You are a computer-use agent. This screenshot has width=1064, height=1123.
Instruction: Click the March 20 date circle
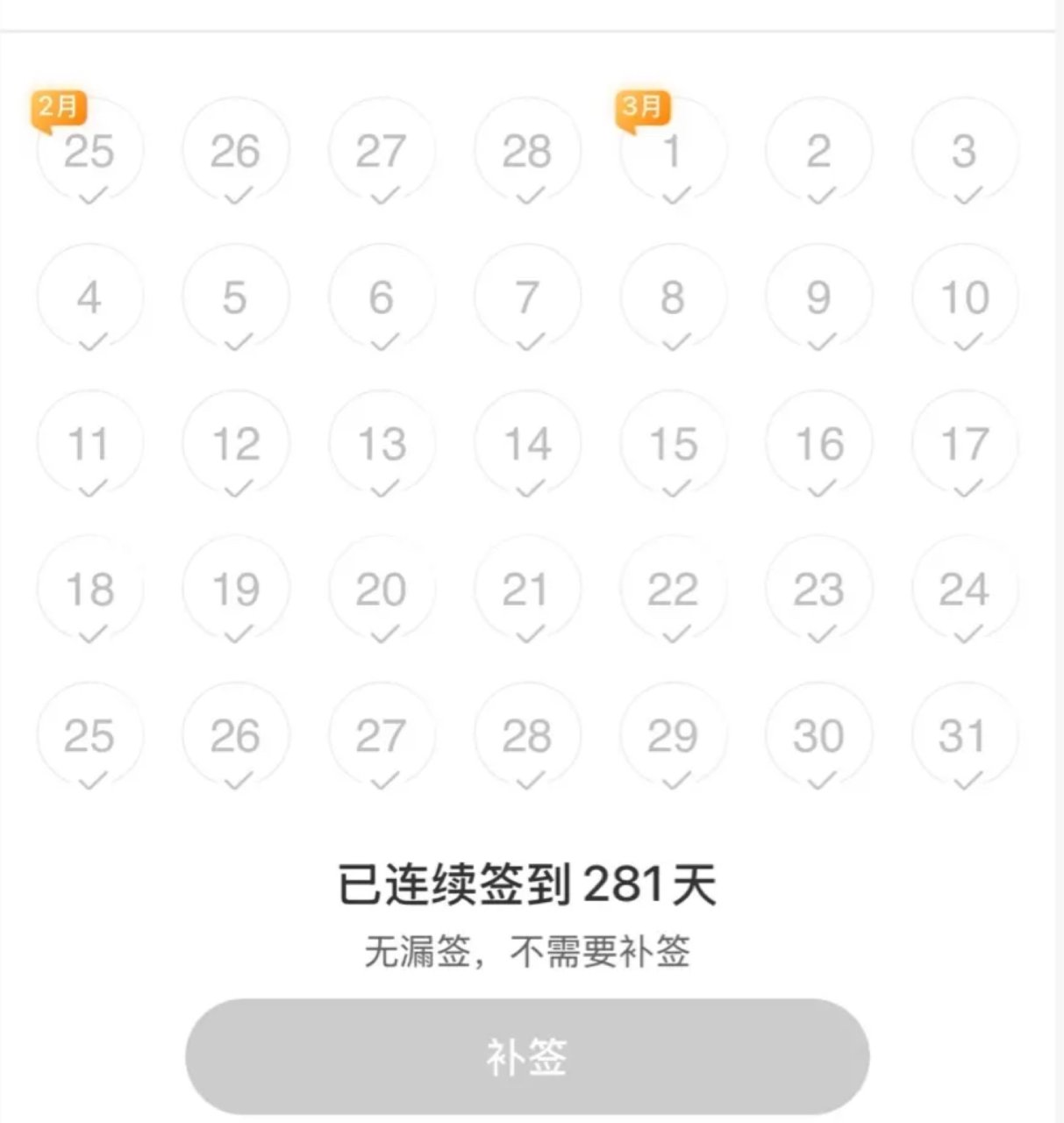point(381,590)
